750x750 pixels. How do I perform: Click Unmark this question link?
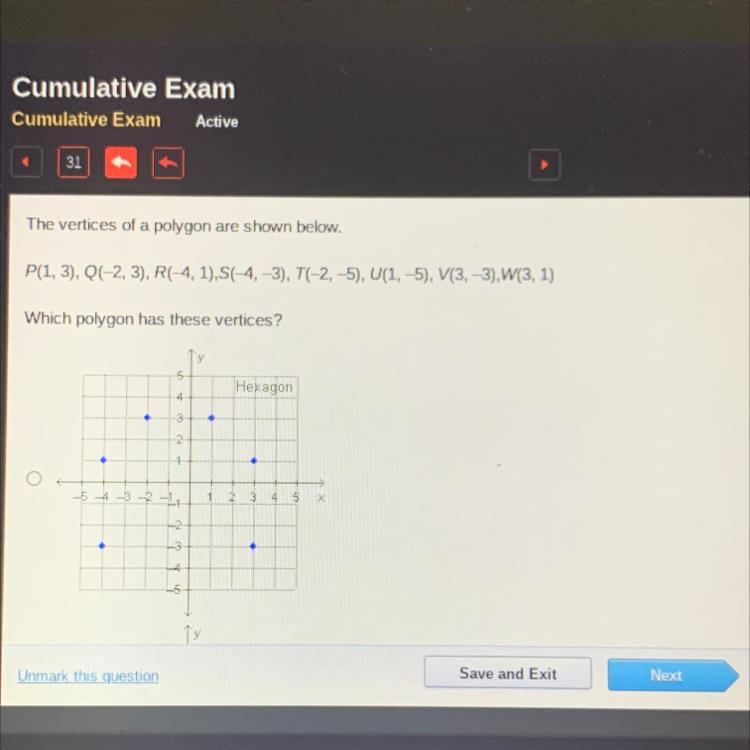88,676
